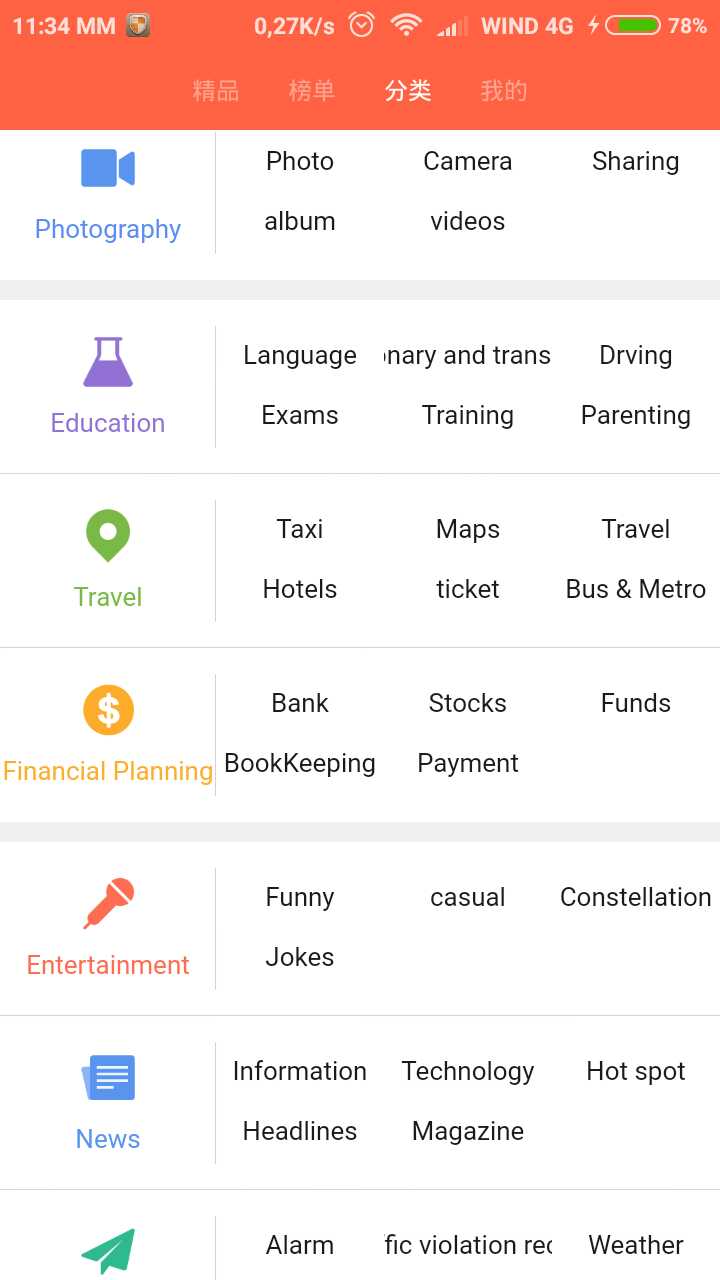Open the News category
This screenshot has height=1280, width=720.
108,1103
